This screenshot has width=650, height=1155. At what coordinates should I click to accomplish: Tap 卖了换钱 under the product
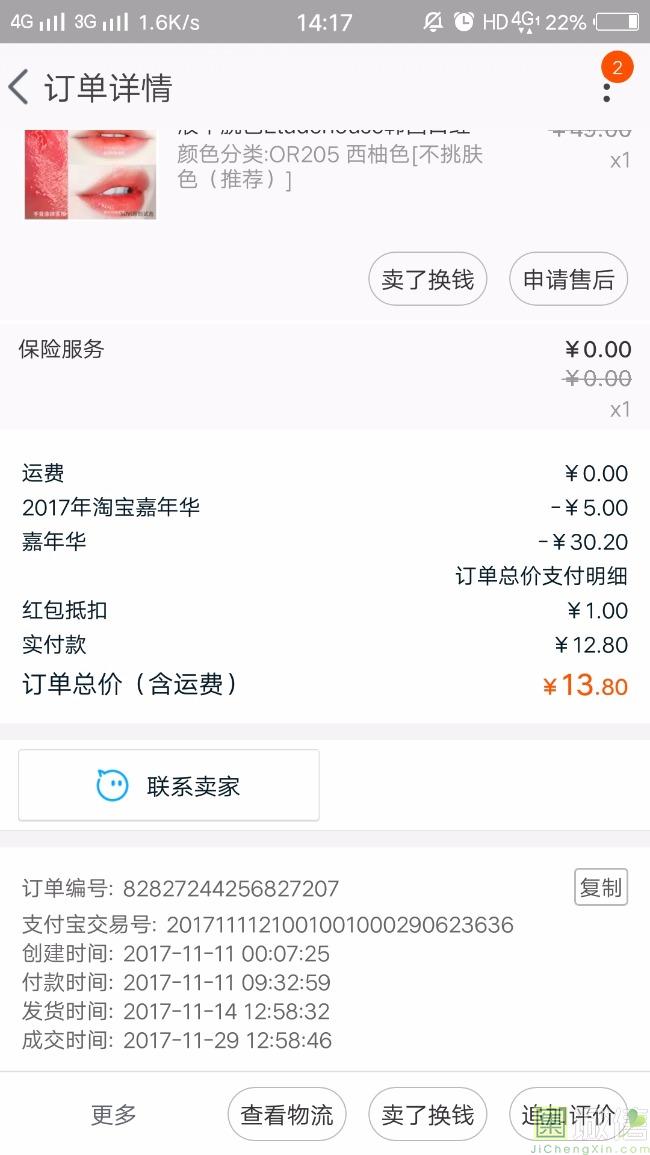point(427,279)
